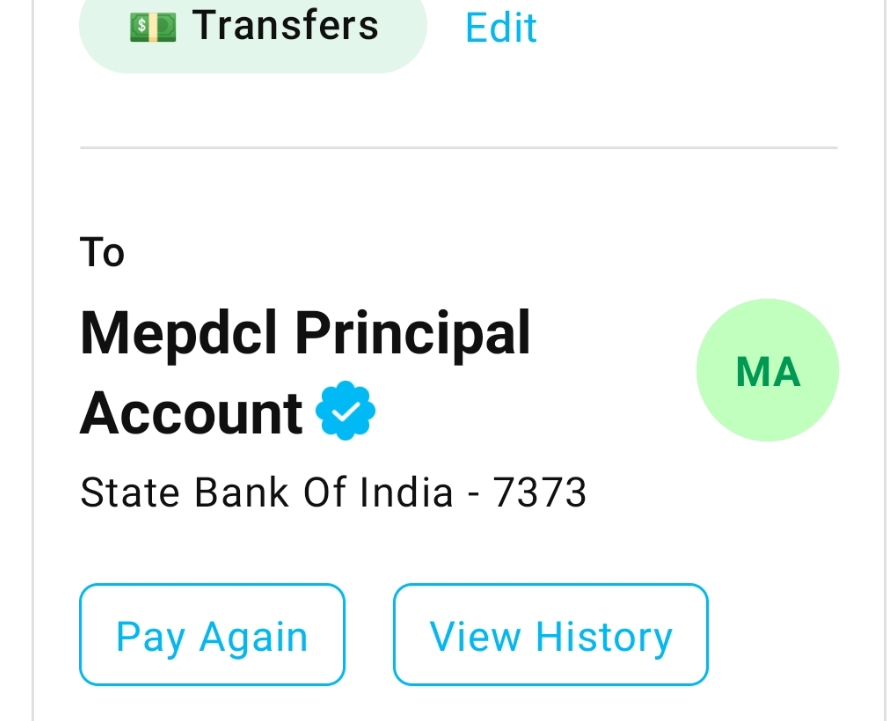Edit the transaction category

501,27
